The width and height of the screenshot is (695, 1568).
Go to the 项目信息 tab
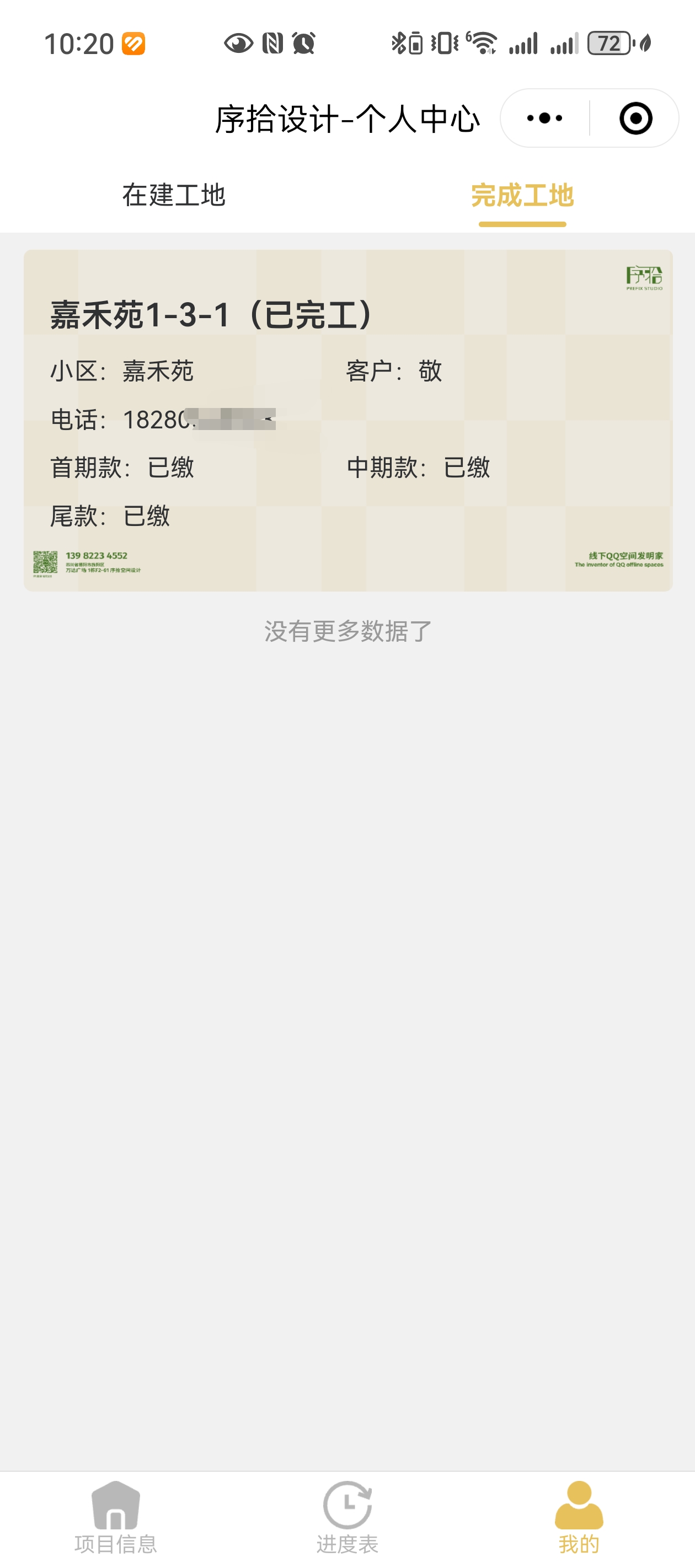coord(116,1518)
